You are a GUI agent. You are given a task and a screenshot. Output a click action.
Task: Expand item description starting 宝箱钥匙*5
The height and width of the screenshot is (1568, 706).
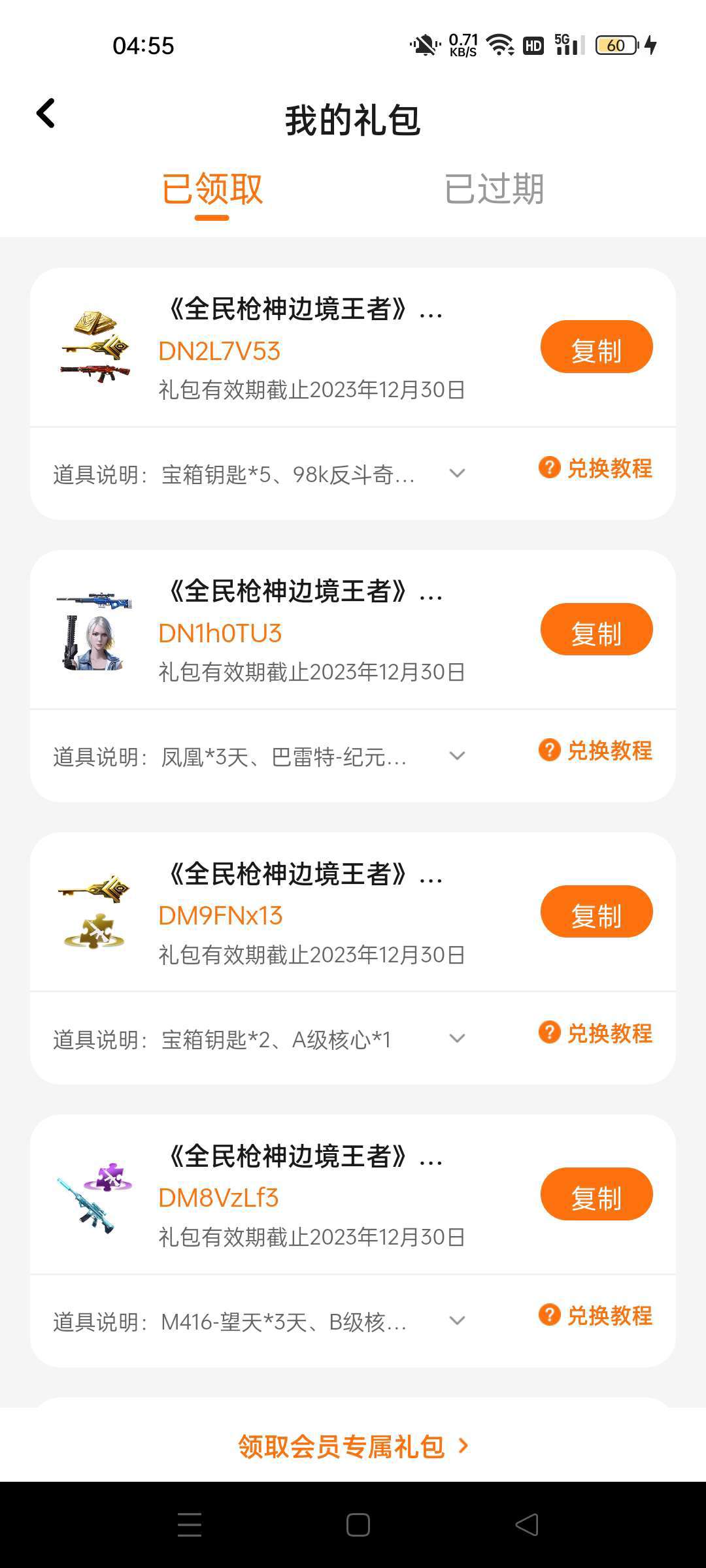pos(457,473)
